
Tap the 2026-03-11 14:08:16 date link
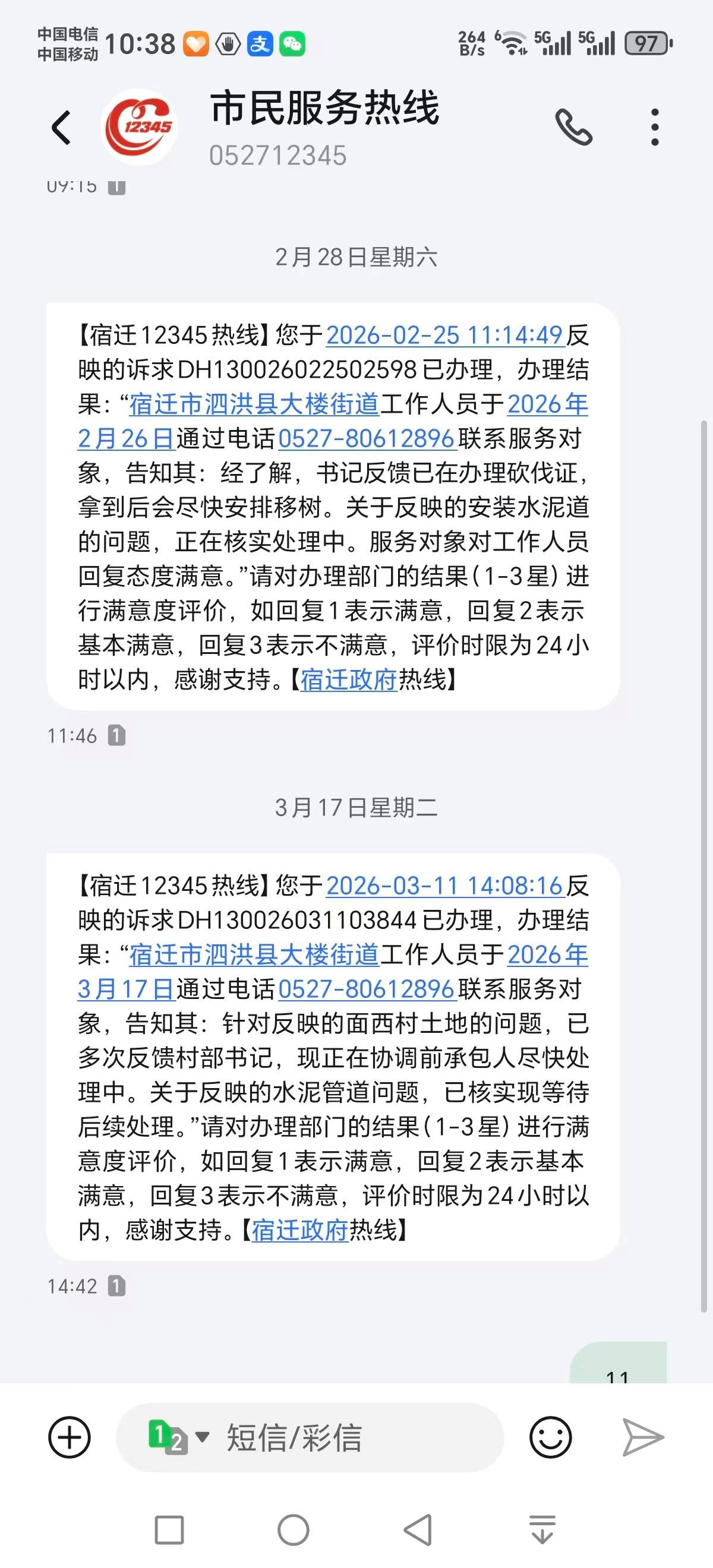click(x=444, y=886)
